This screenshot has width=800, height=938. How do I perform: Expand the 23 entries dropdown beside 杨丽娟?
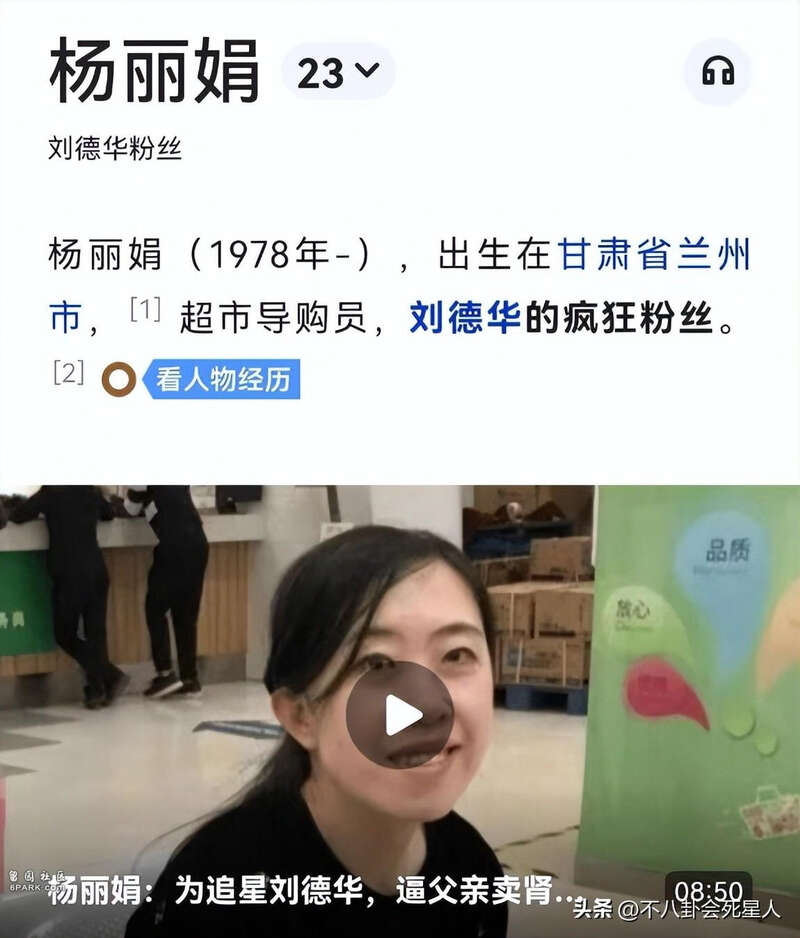click(338, 71)
